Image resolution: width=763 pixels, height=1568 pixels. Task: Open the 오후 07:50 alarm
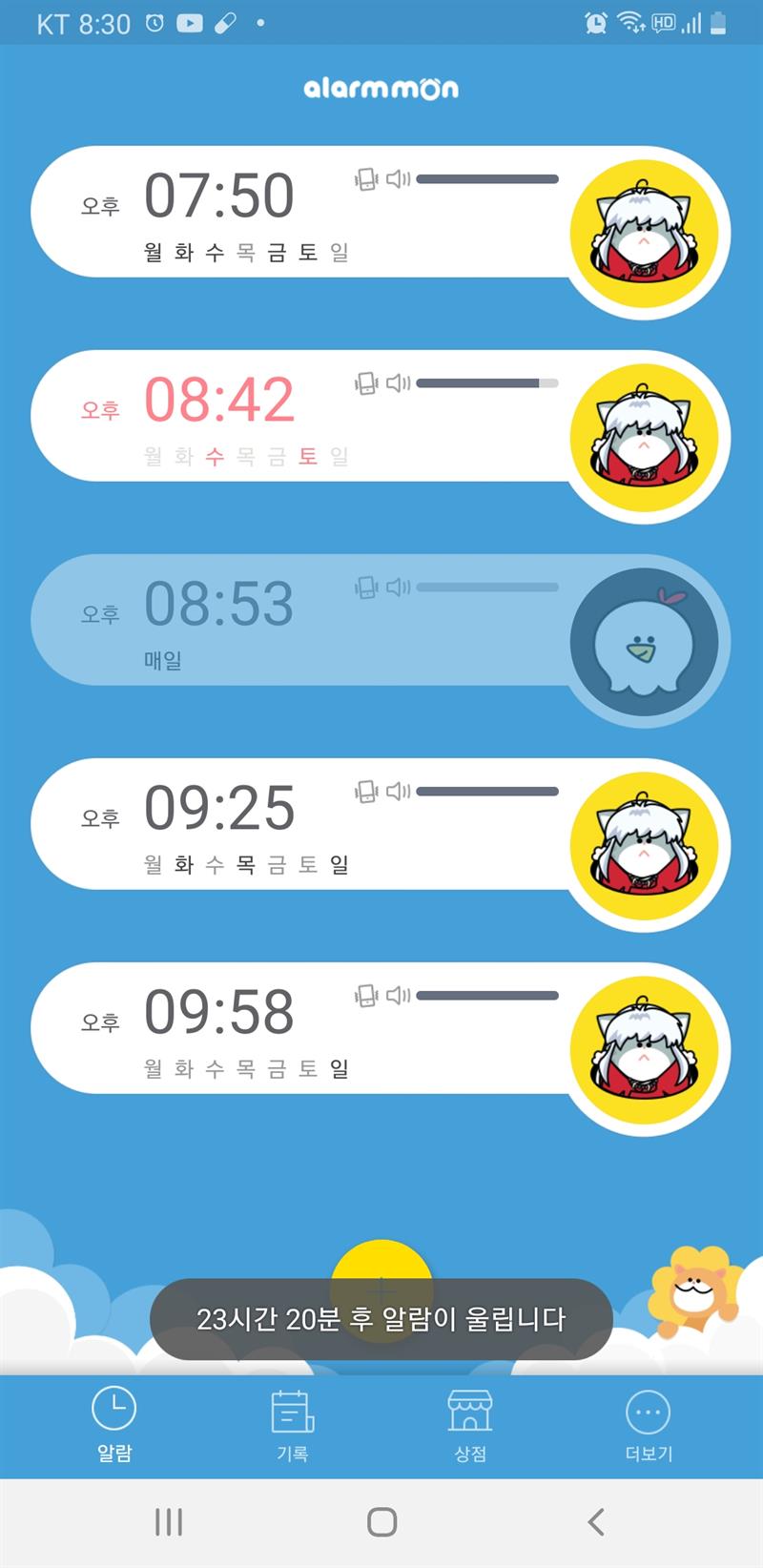pyautogui.click(x=286, y=212)
